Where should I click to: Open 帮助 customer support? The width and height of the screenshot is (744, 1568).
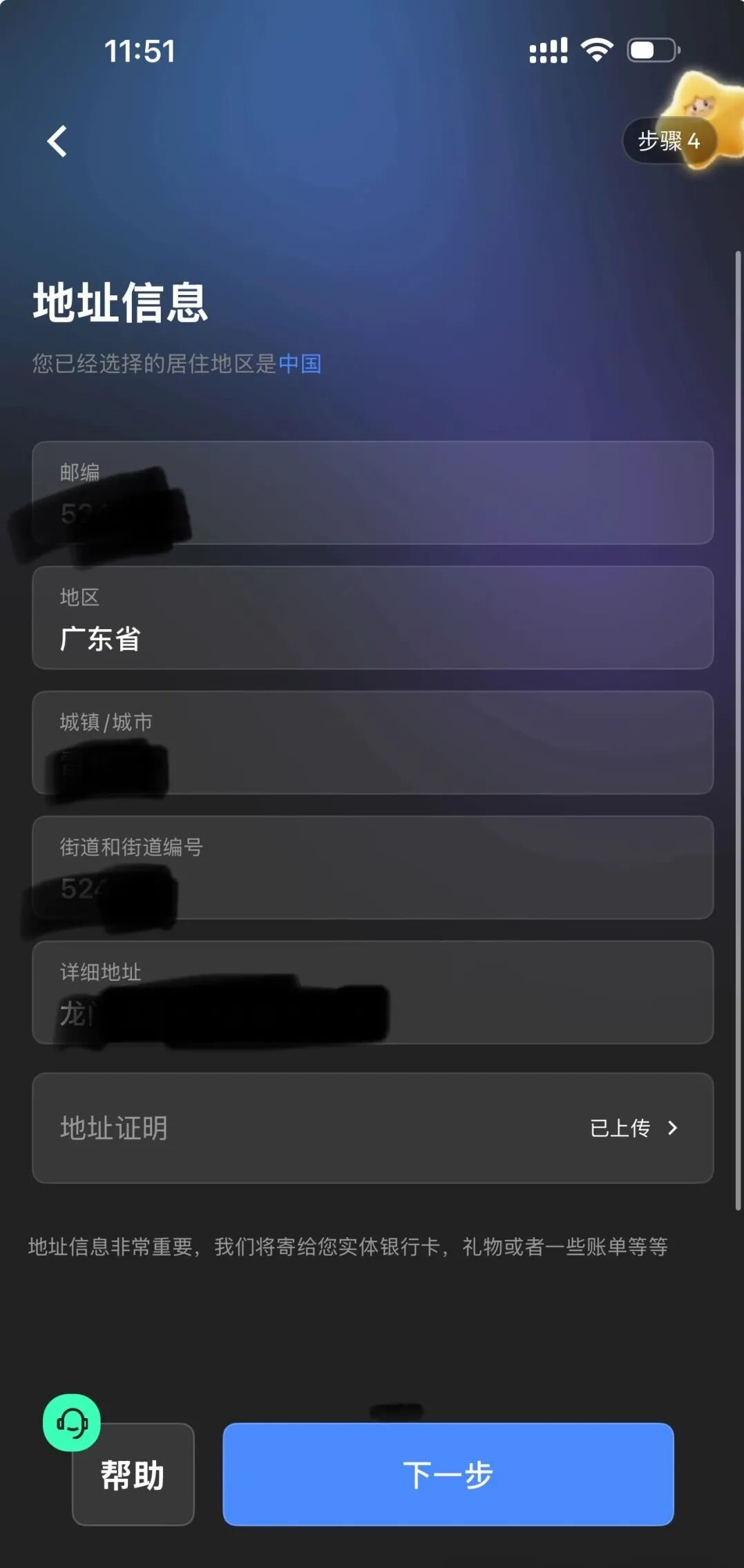(133, 1474)
